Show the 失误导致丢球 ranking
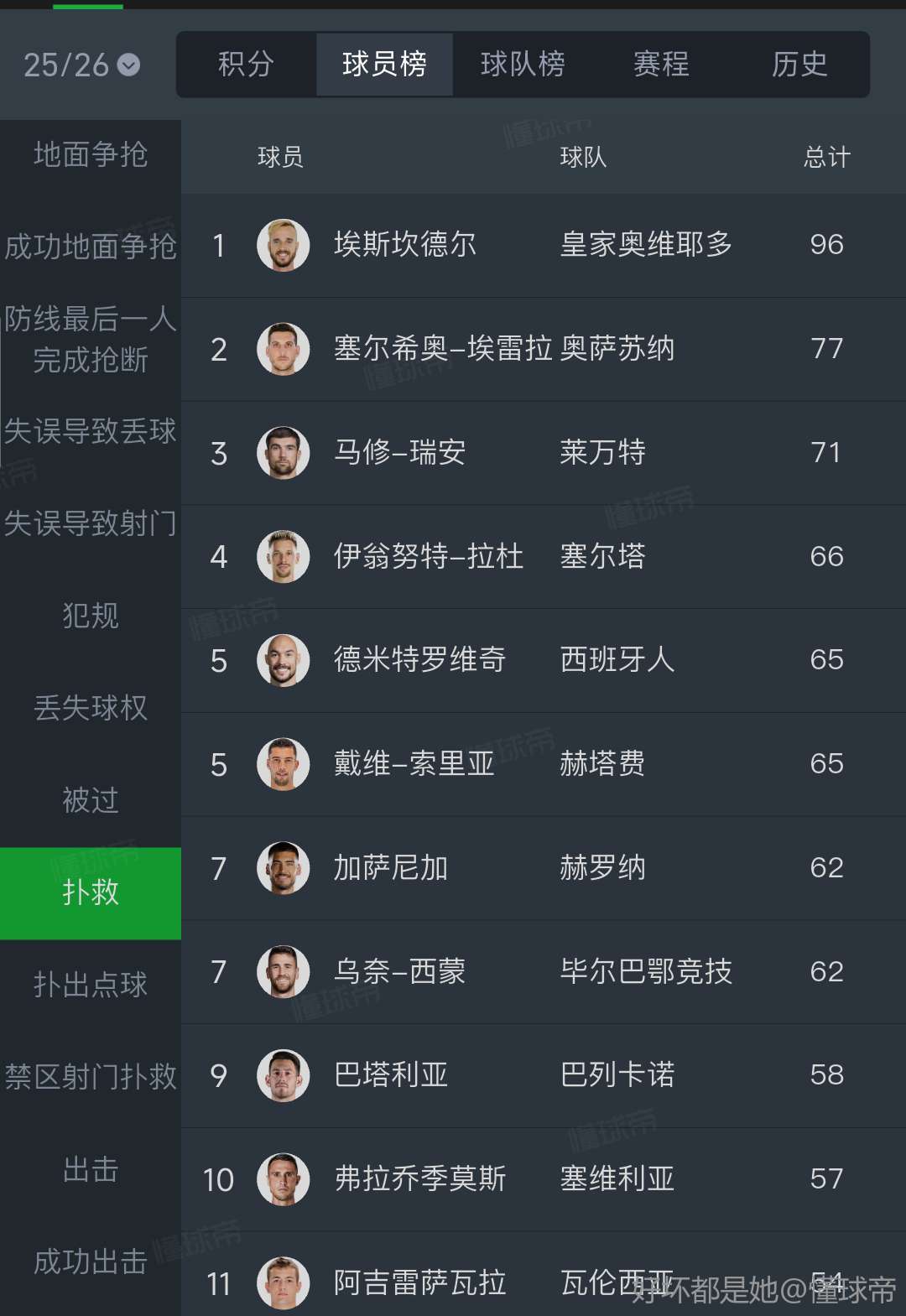Image resolution: width=906 pixels, height=1316 pixels. click(x=91, y=431)
